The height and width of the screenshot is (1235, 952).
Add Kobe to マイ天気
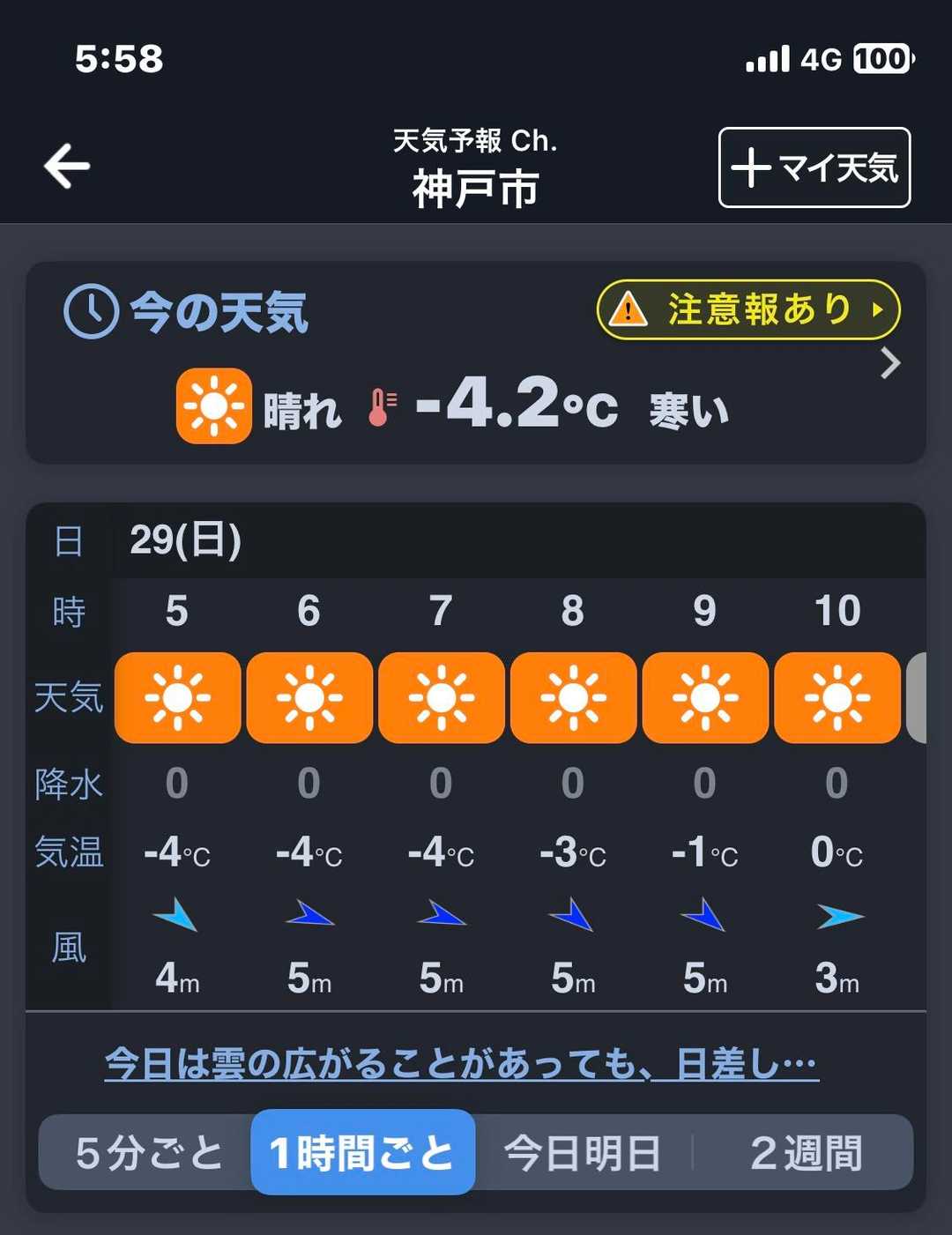(814, 167)
